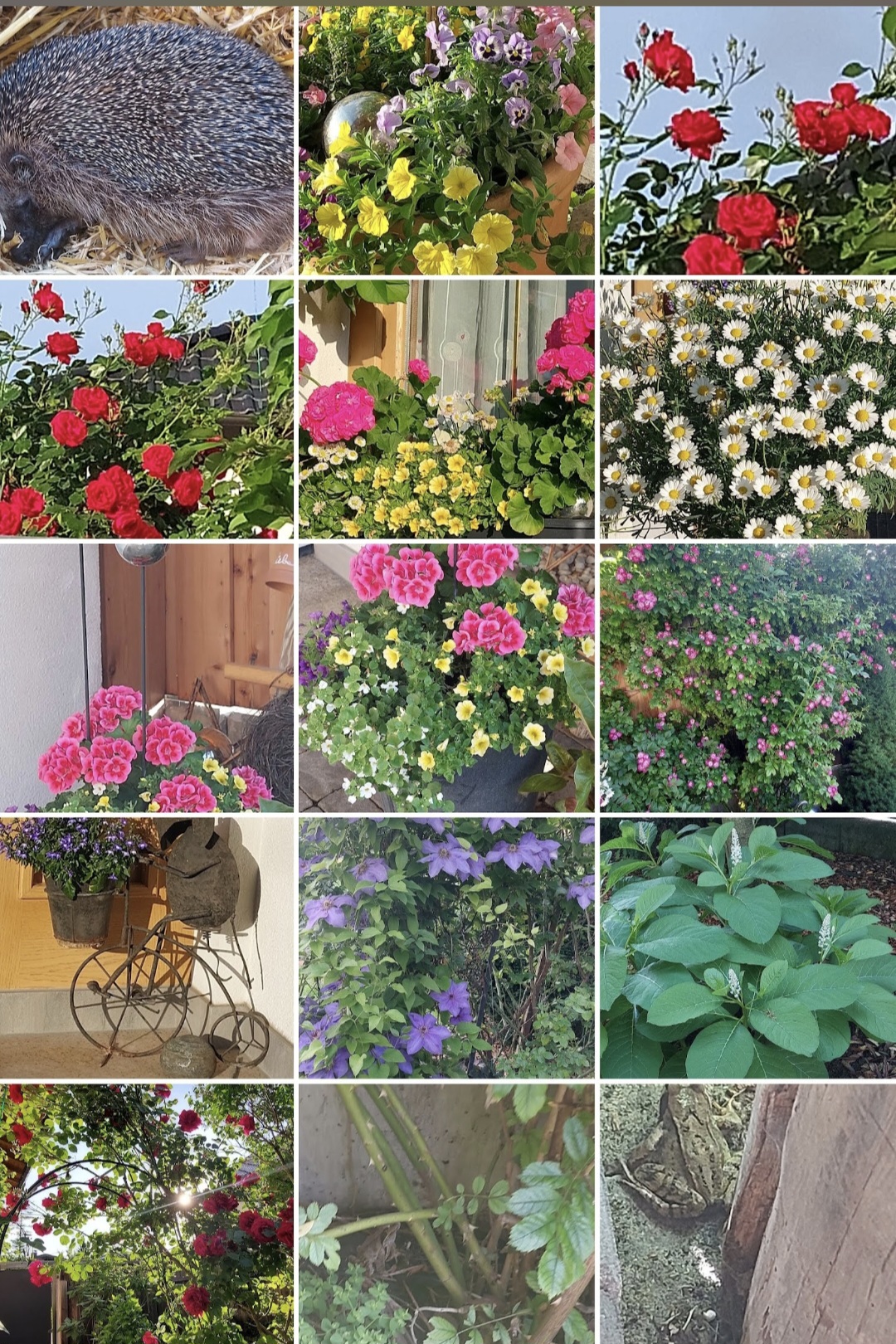Open the pink geraniums by the window photo

click(x=446, y=409)
